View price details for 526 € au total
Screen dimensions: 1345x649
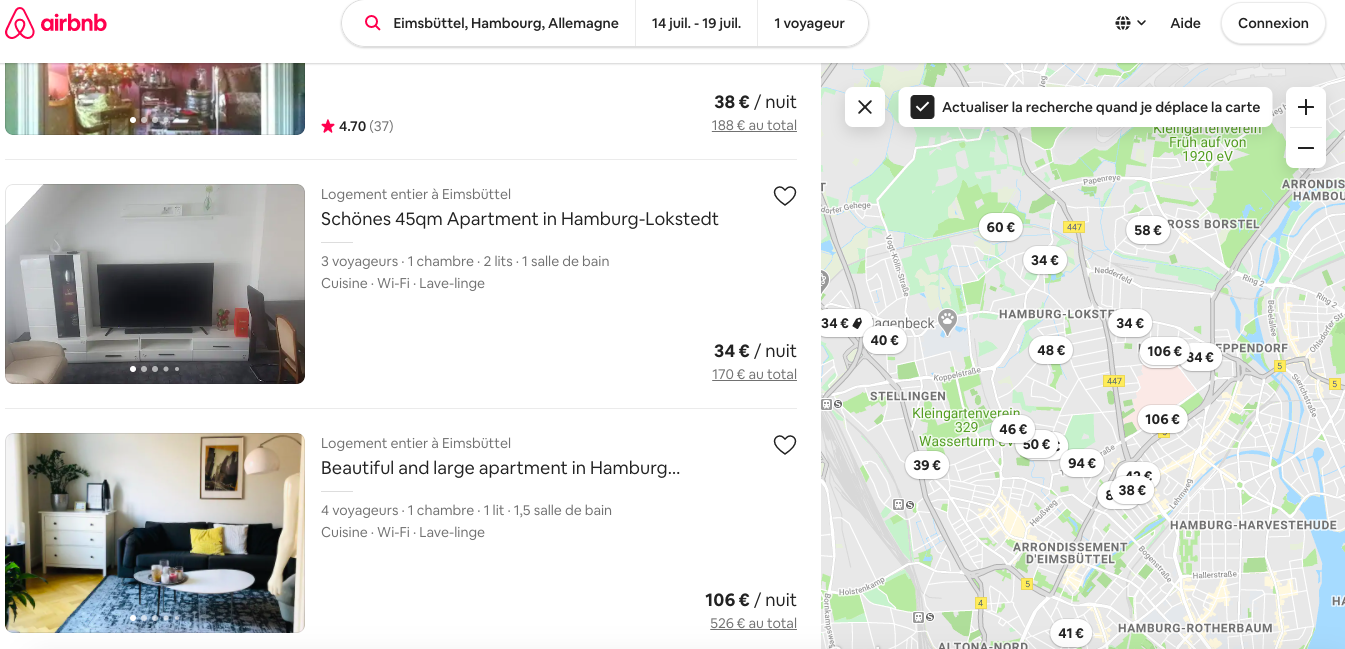coord(754,623)
